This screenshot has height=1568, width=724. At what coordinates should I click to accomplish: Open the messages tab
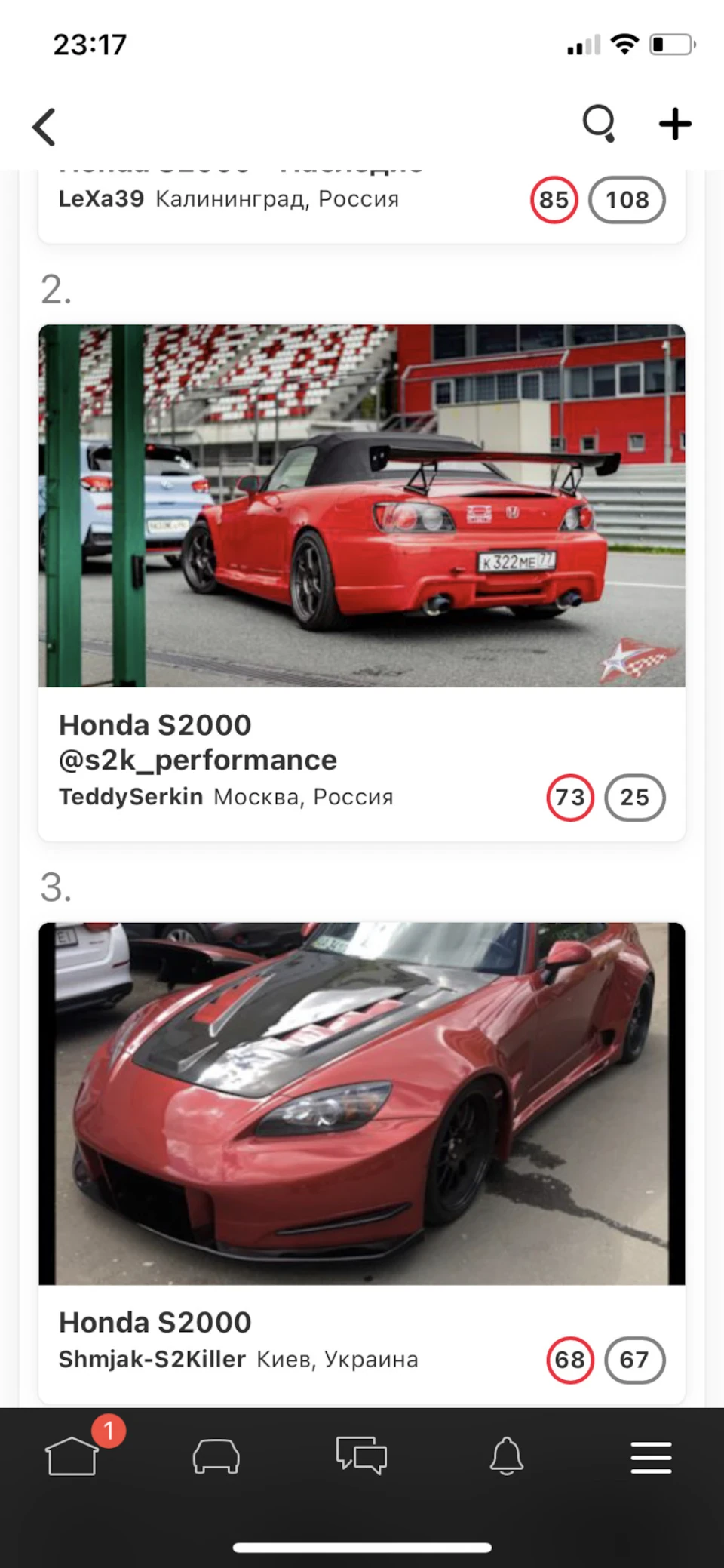point(361,1456)
